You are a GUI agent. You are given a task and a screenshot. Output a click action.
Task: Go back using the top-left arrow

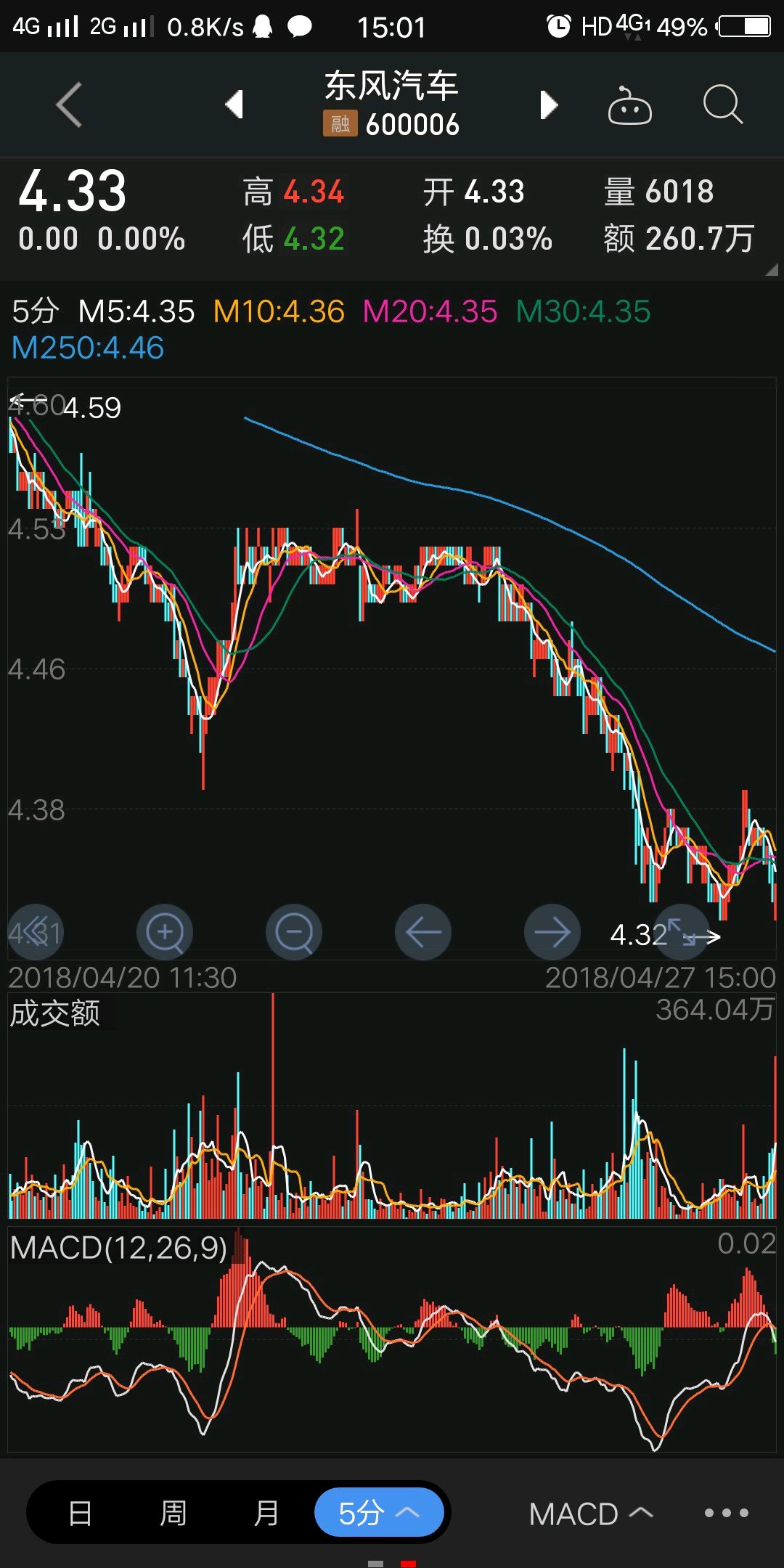coord(69,105)
